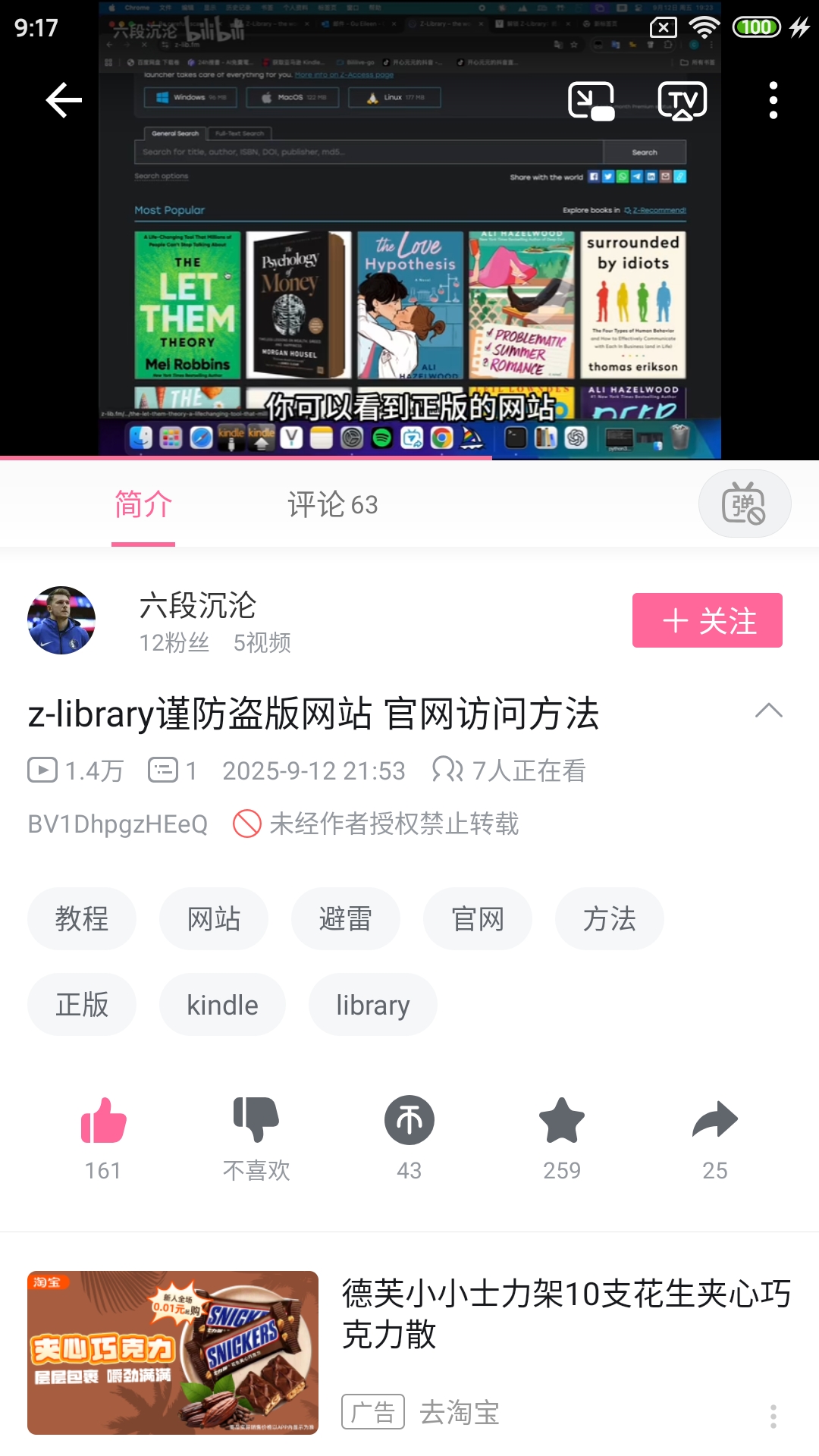Switch to the 评论 63 tab
The height and width of the screenshot is (1456, 819).
tap(332, 504)
